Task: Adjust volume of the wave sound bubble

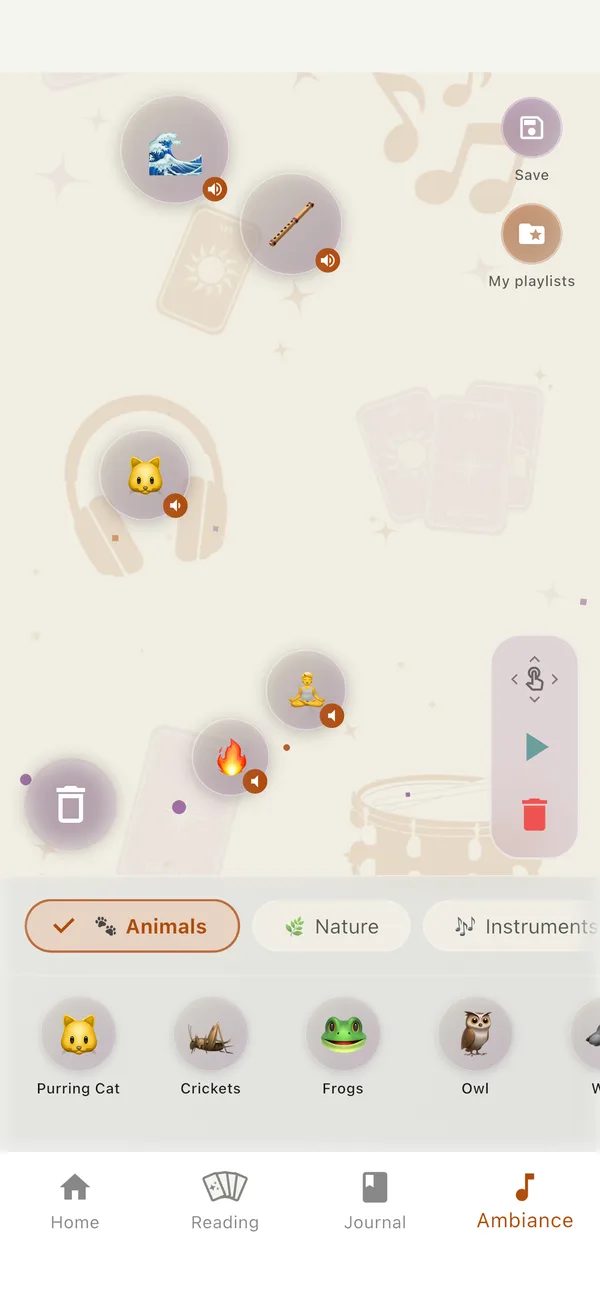Action: 215,189
